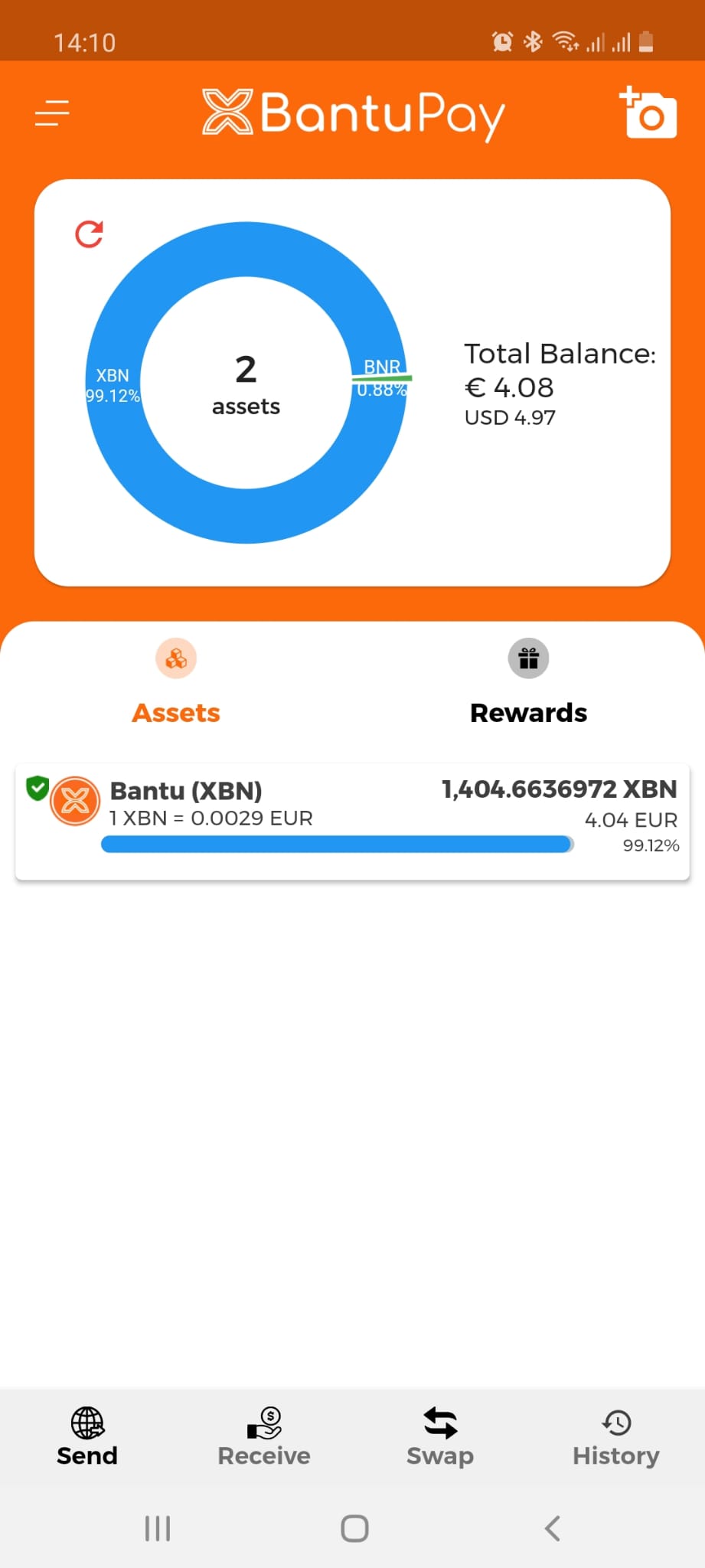This screenshot has height=1568, width=705.
Task: Open the hamburger drawer menu
Action: pos(52,113)
